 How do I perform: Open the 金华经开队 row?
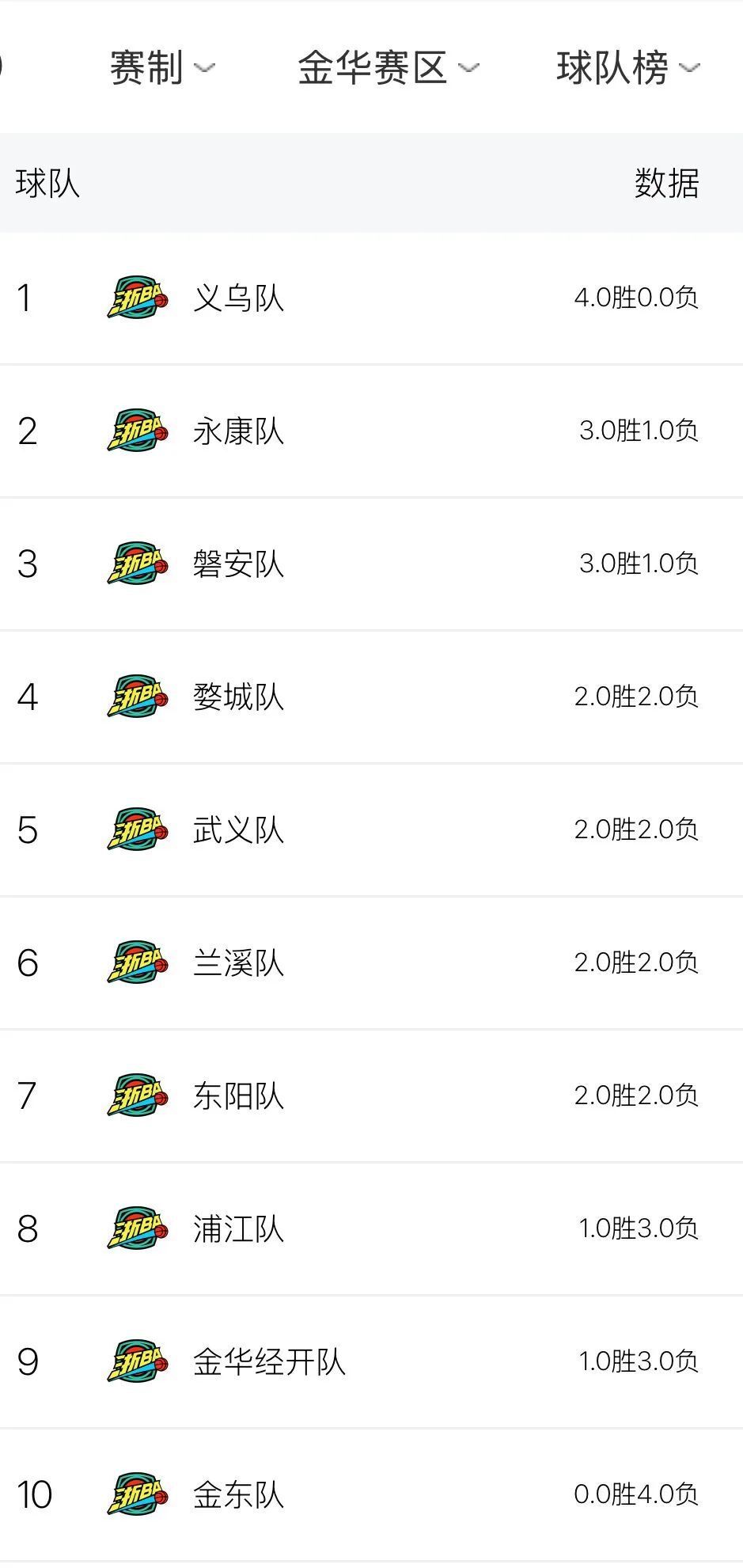[x=371, y=1362]
